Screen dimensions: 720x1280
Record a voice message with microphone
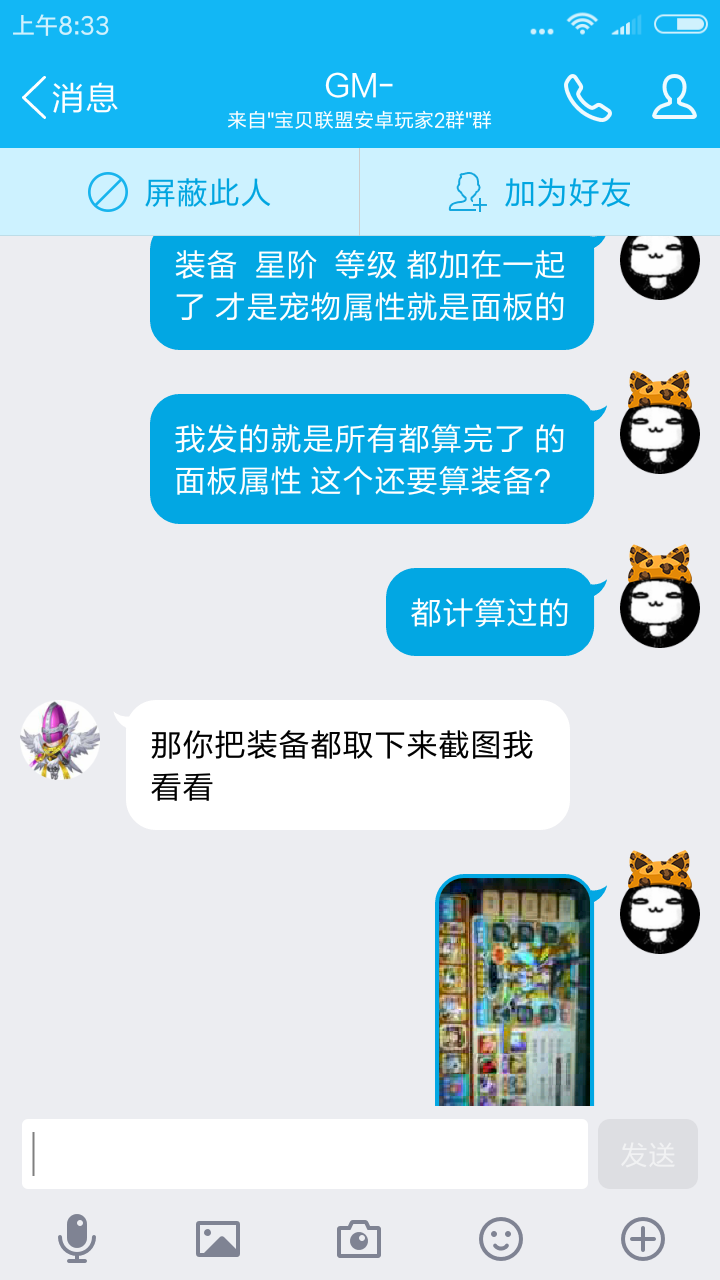coord(77,1239)
